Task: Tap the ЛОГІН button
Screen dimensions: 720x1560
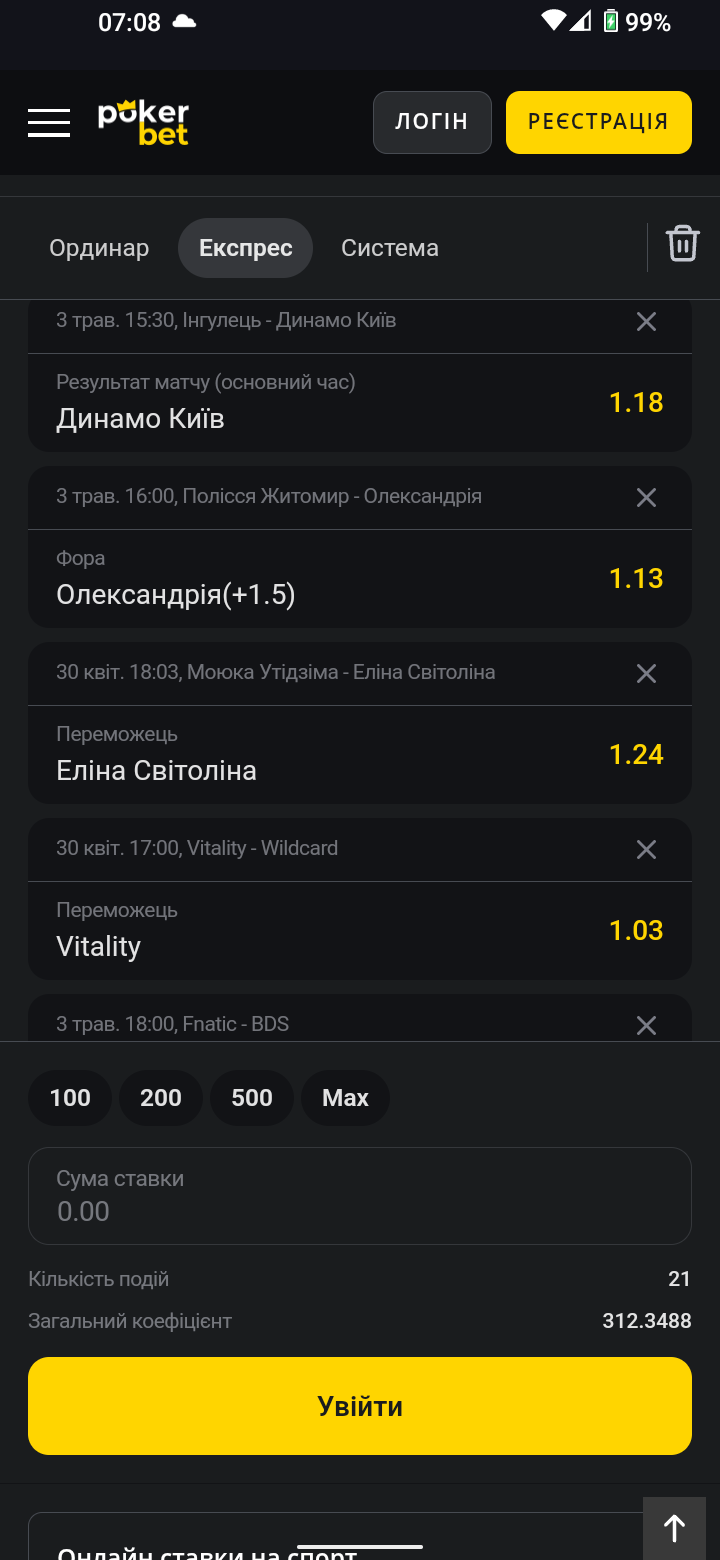Action: 432,122
